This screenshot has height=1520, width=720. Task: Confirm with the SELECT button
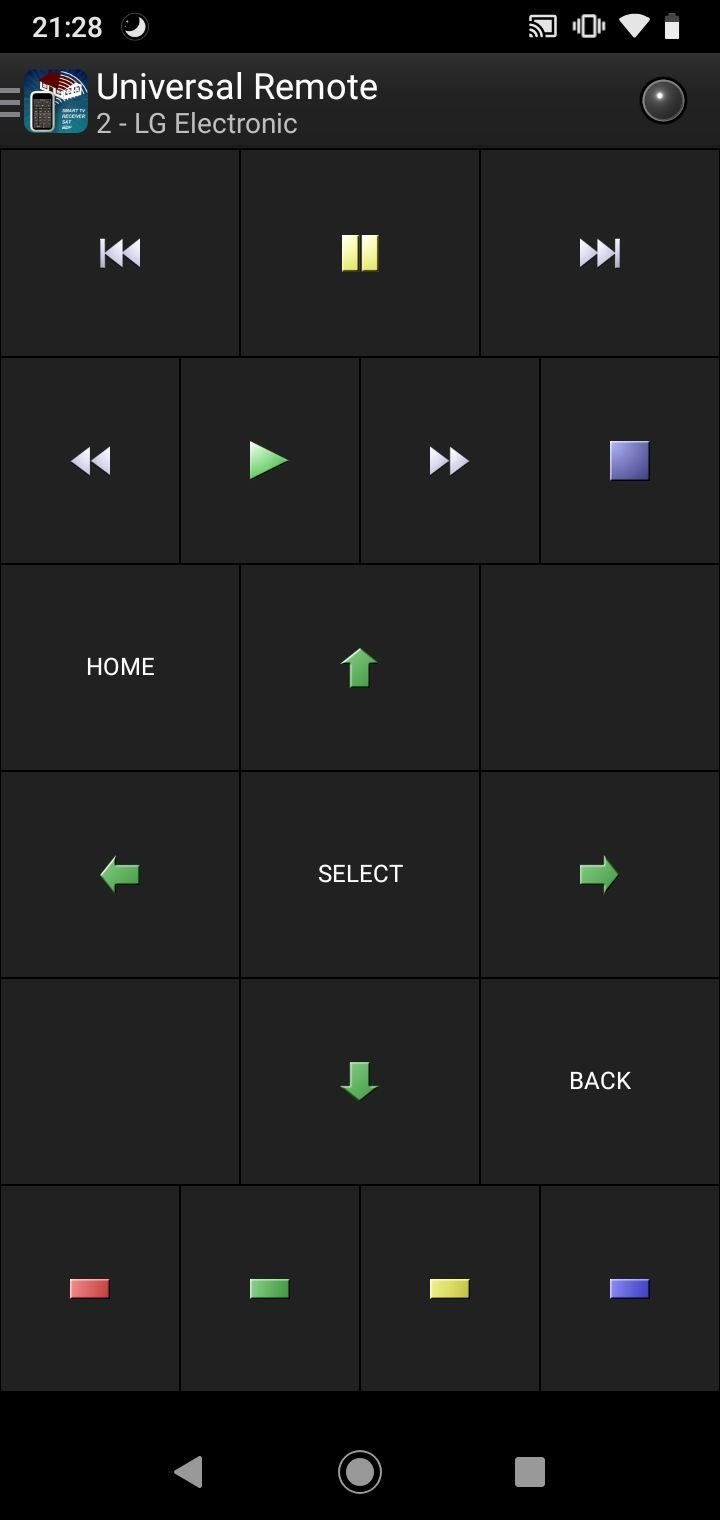point(360,874)
